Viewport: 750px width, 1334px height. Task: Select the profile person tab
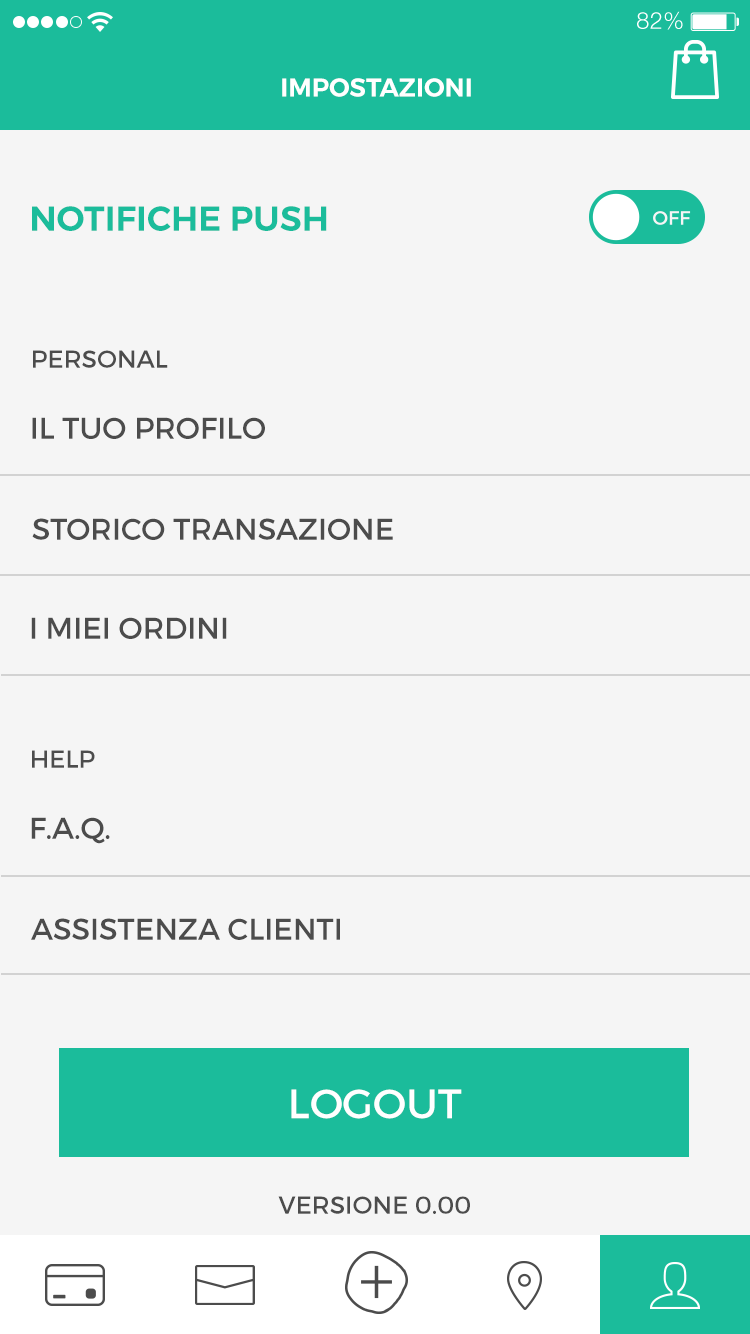point(675,1284)
